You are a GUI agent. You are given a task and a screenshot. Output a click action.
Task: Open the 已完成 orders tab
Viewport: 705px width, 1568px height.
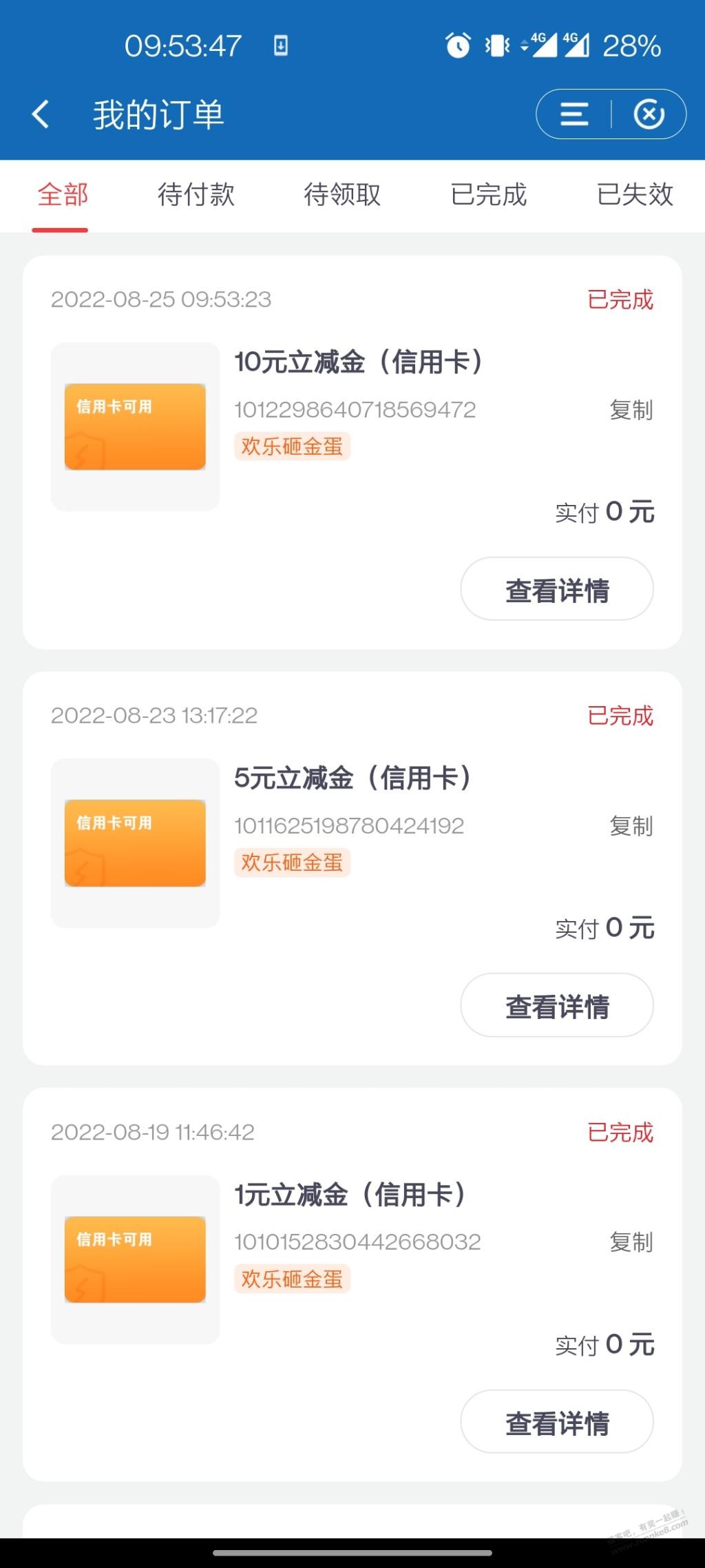(490, 195)
